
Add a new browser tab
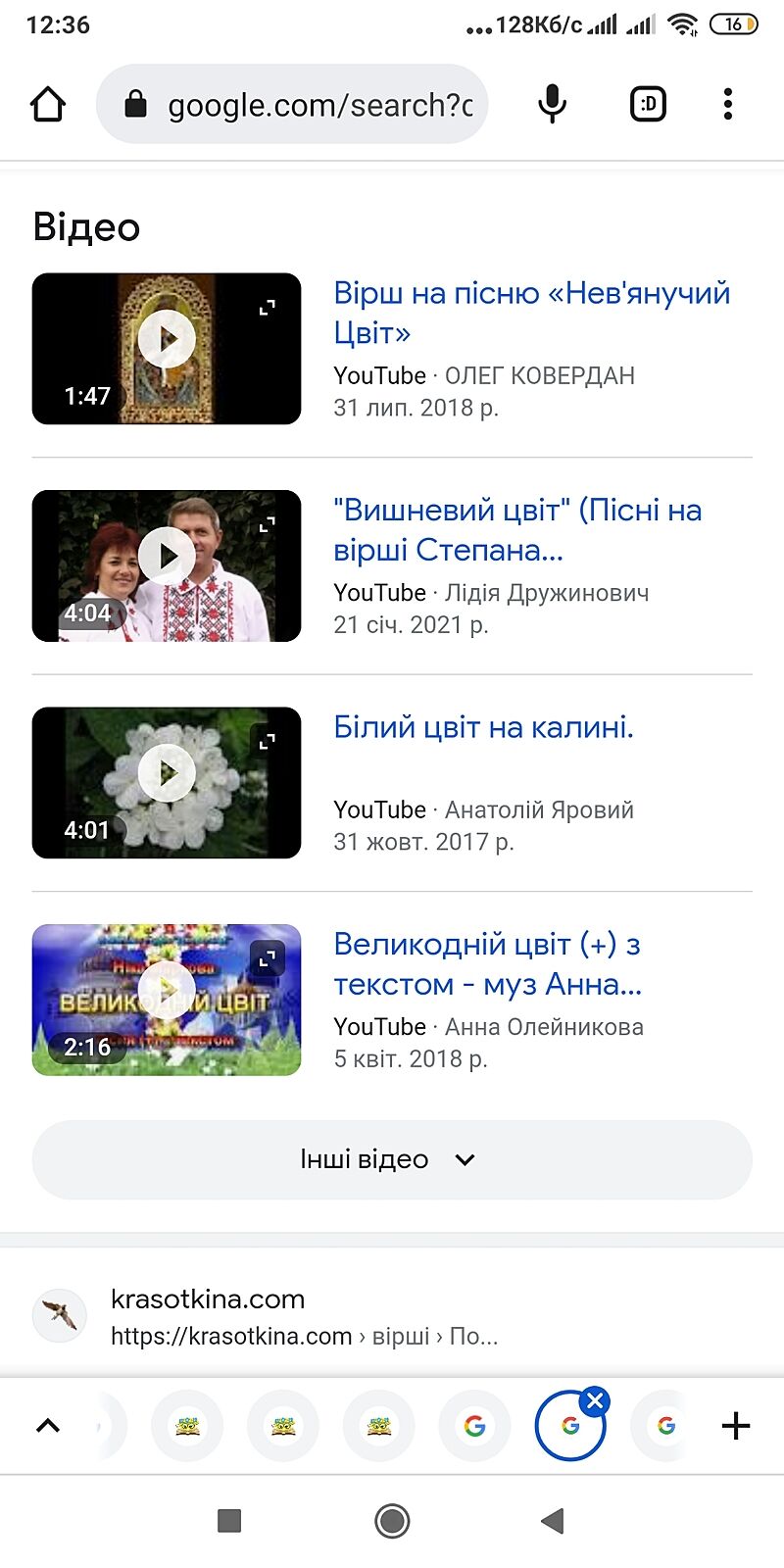[x=735, y=1426]
